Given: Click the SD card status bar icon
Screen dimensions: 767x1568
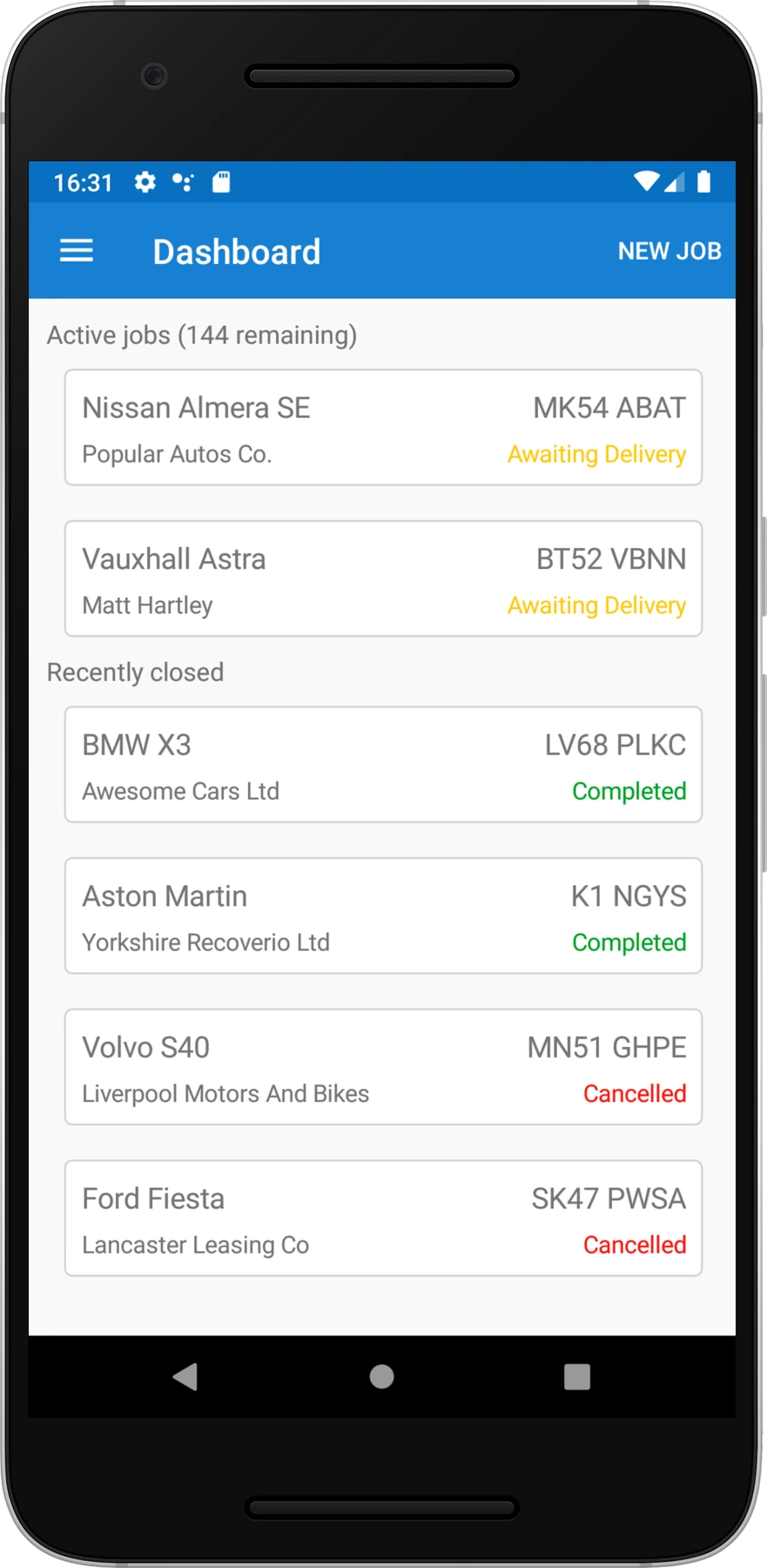Looking at the screenshot, I should (x=220, y=183).
